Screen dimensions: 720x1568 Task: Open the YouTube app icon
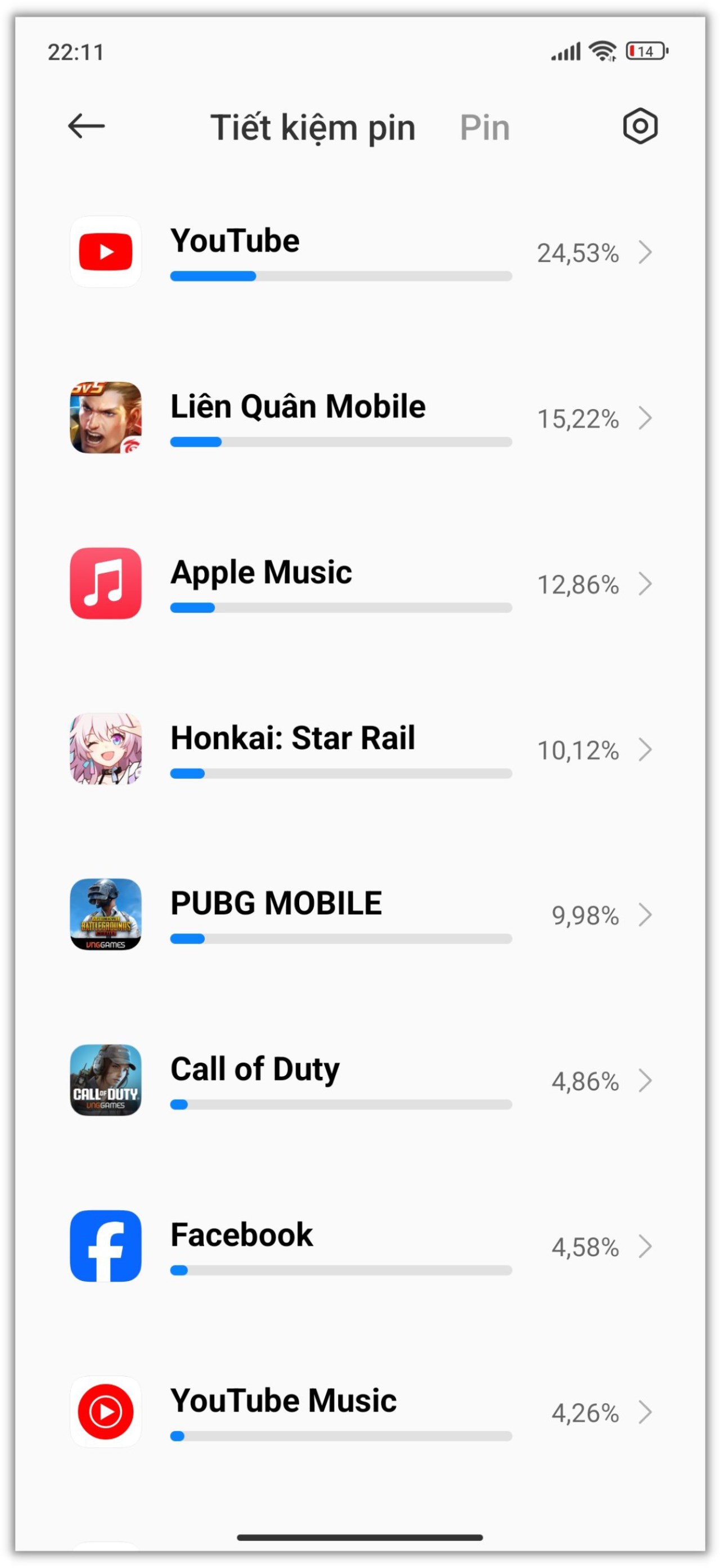(x=105, y=254)
